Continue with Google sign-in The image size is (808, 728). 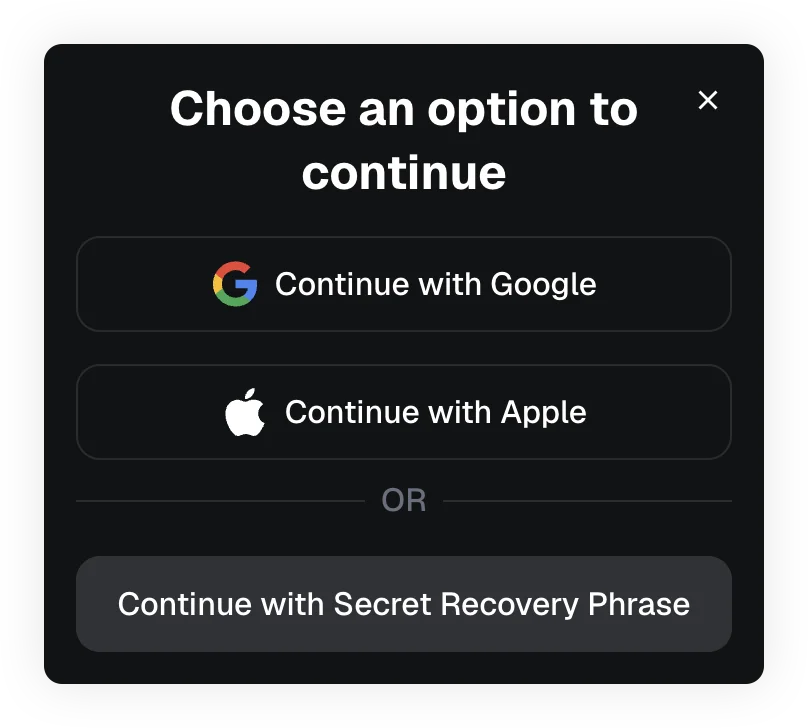(404, 284)
